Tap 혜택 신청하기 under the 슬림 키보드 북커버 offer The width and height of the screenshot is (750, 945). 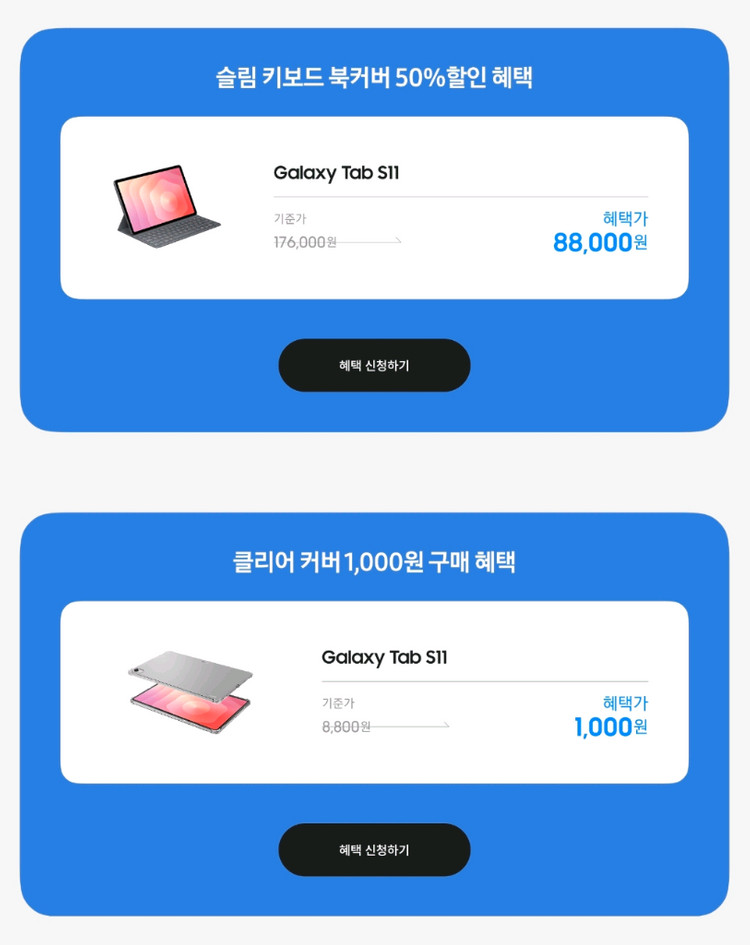point(374,365)
